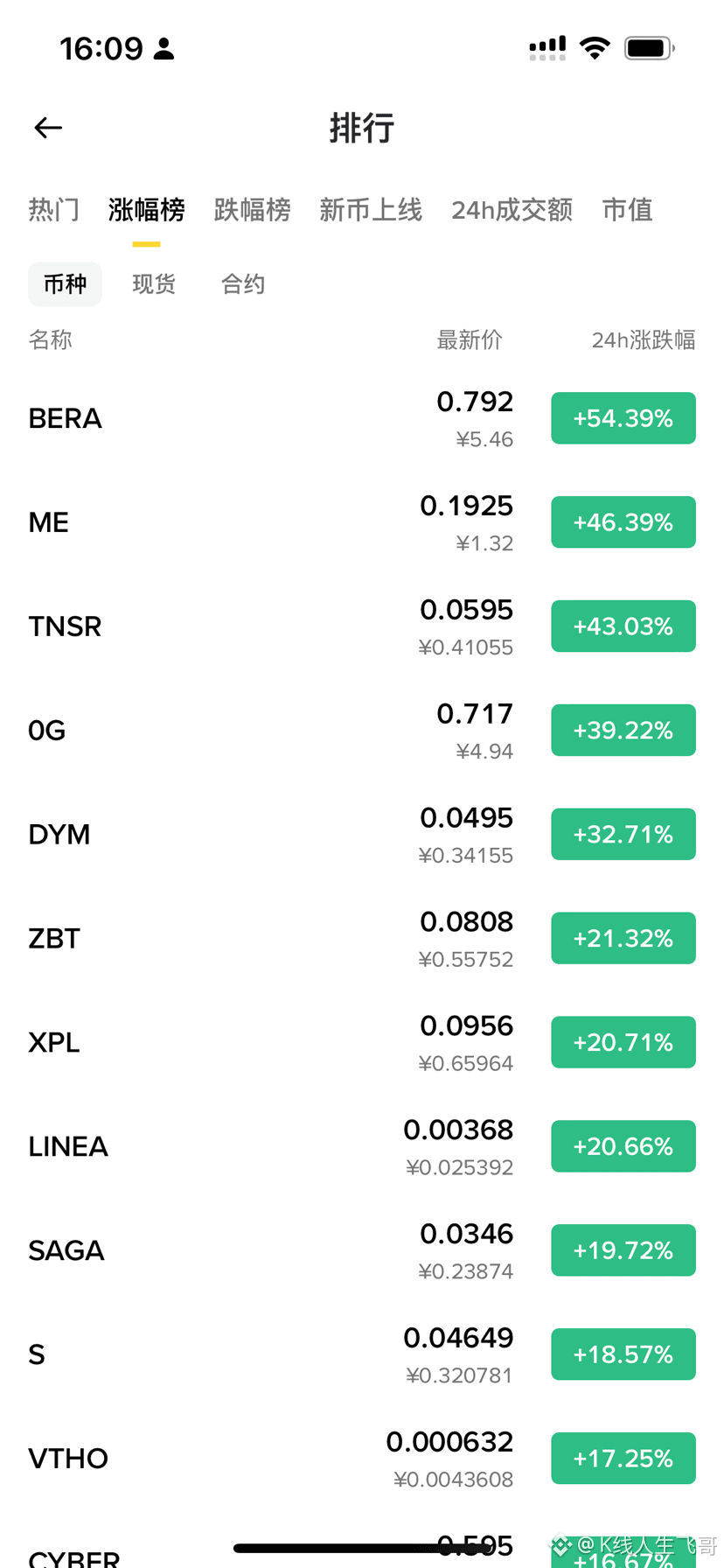This screenshot has height=1568, width=724.
Task: Go back using the arrow icon
Action: pos(48,128)
